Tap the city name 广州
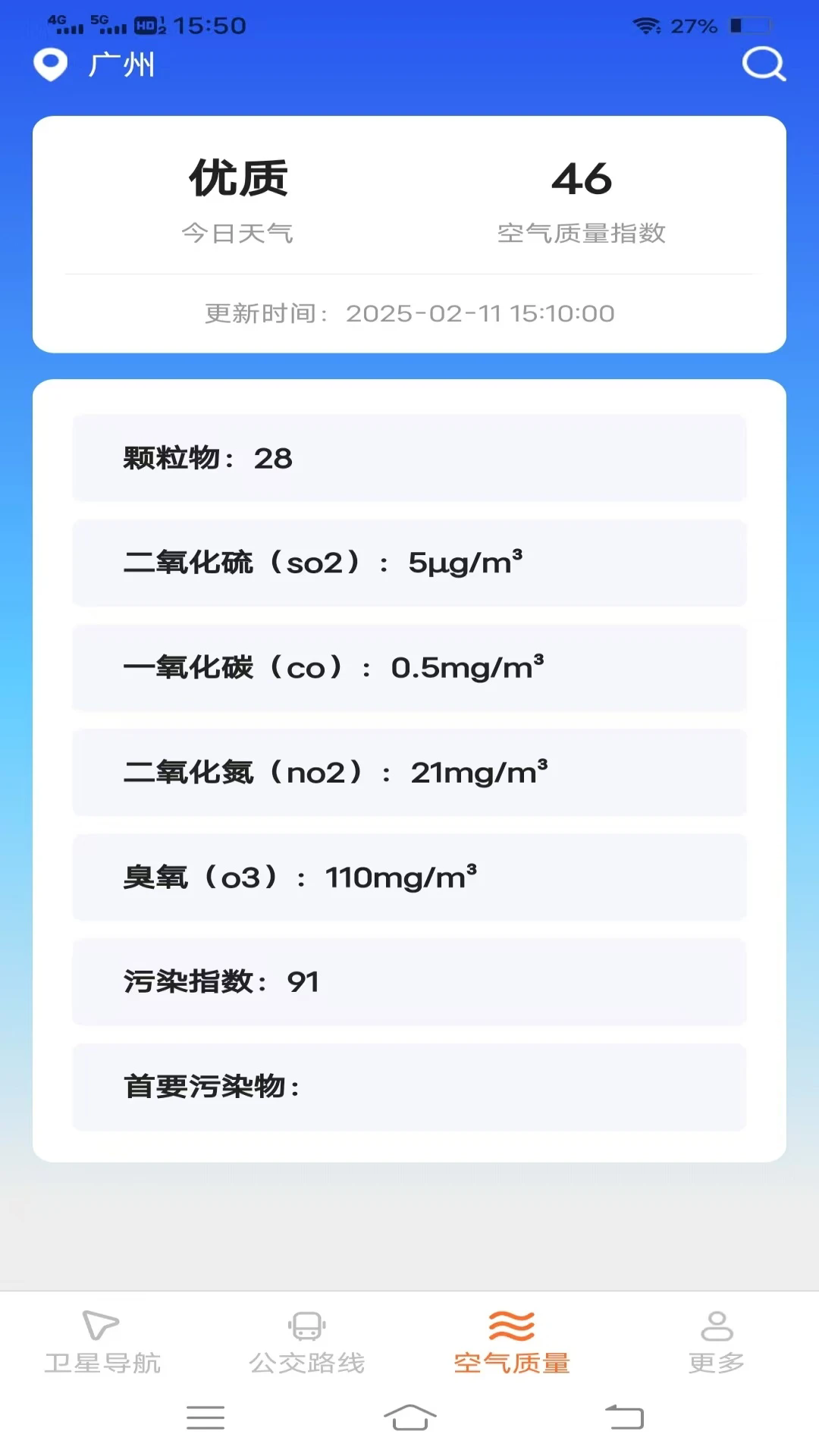 (121, 65)
